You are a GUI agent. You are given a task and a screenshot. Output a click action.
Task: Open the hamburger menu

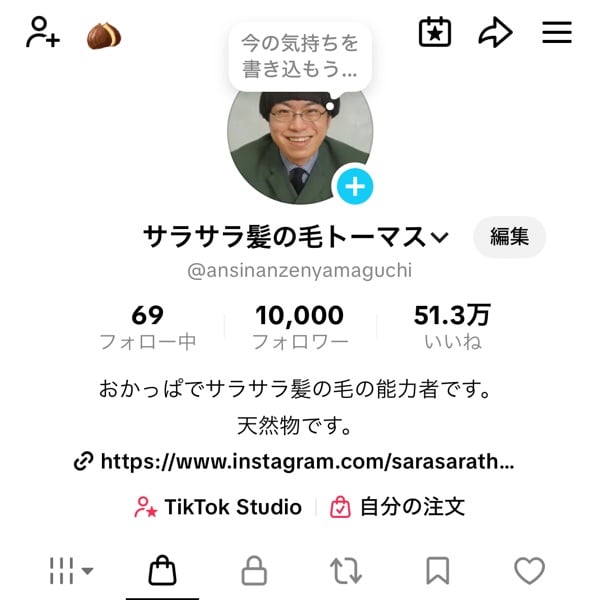tap(557, 33)
